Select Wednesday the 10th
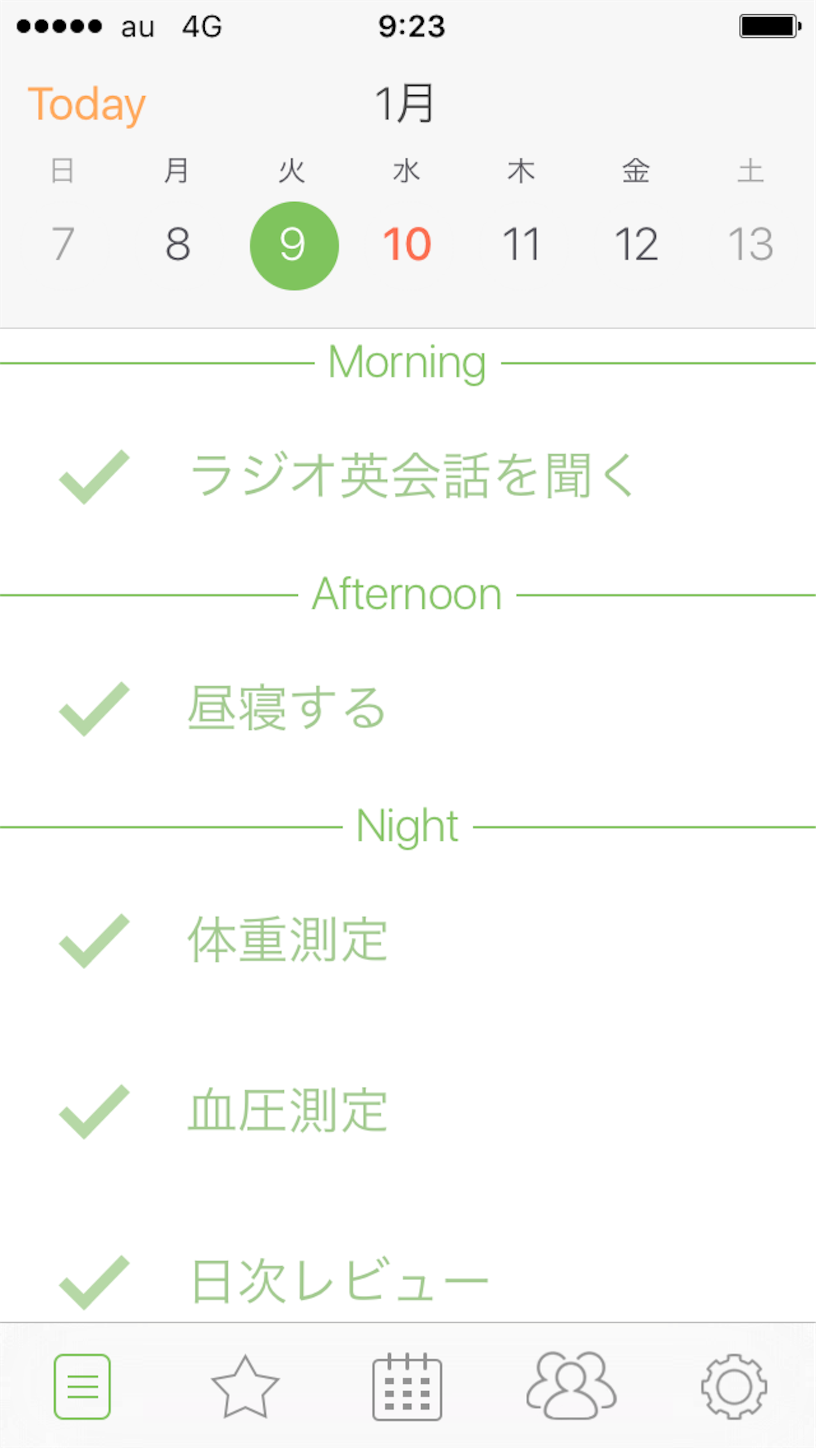Image resolution: width=816 pixels, height=1448 pixels. 407,244
